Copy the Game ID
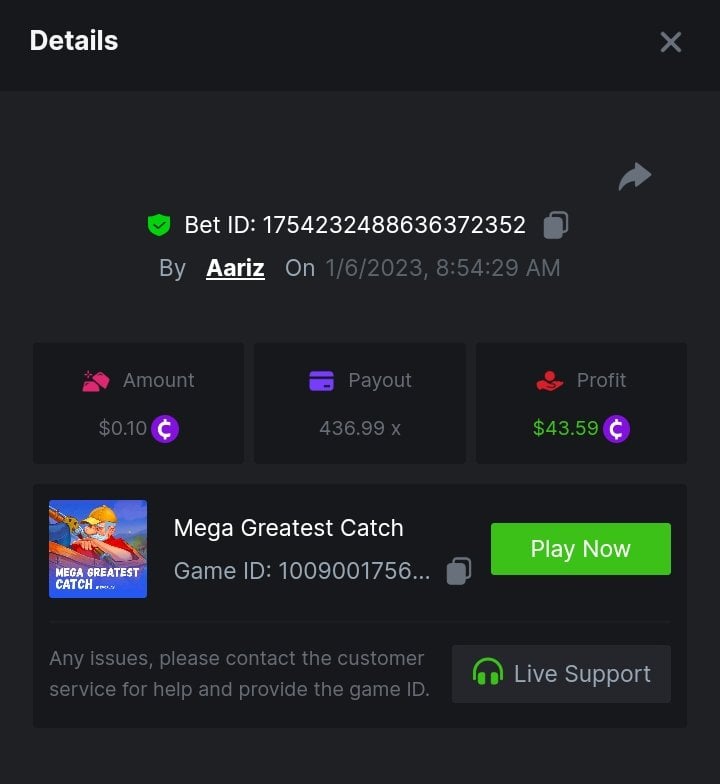 459,570
